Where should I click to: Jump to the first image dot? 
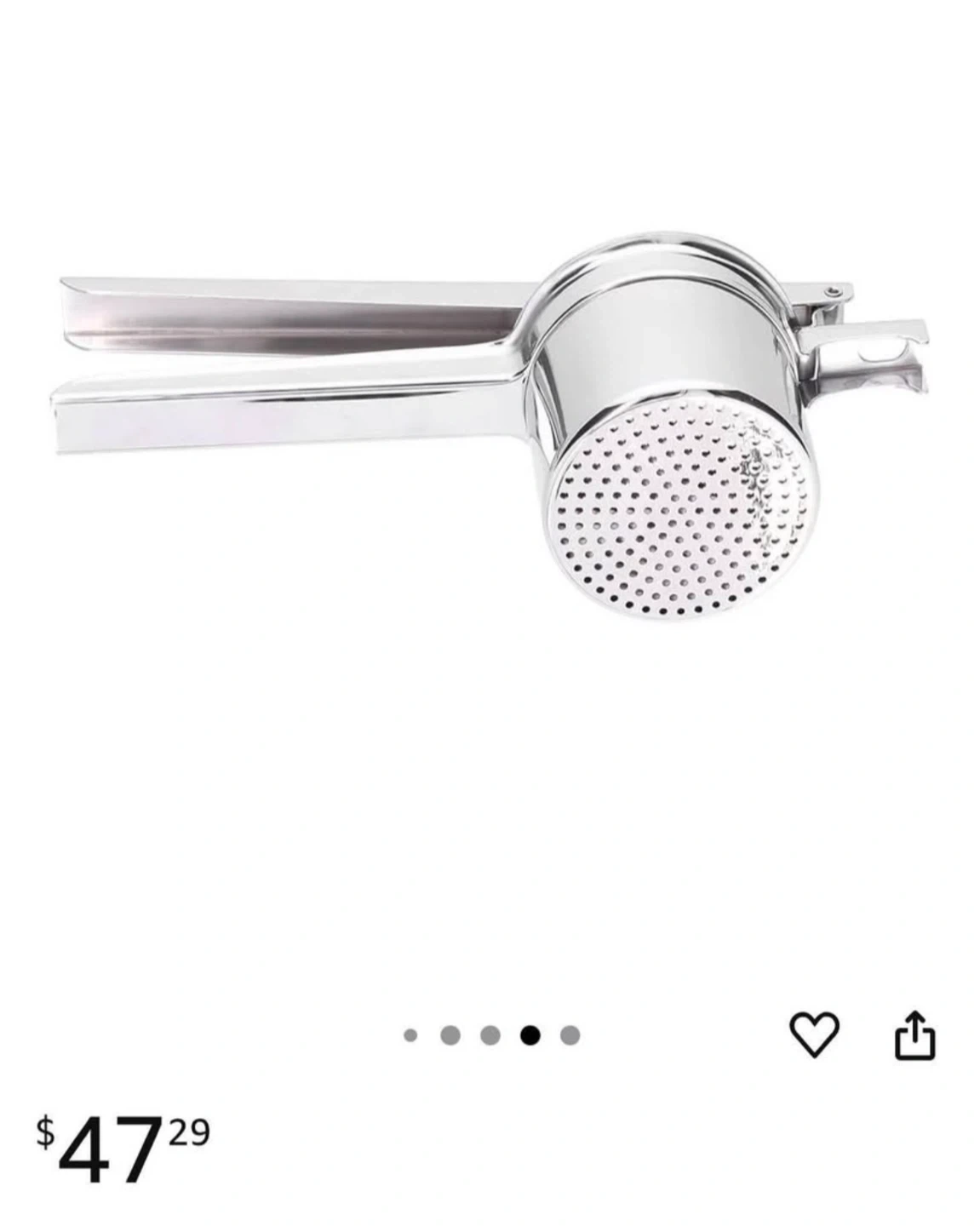(x=411, y=1036)
